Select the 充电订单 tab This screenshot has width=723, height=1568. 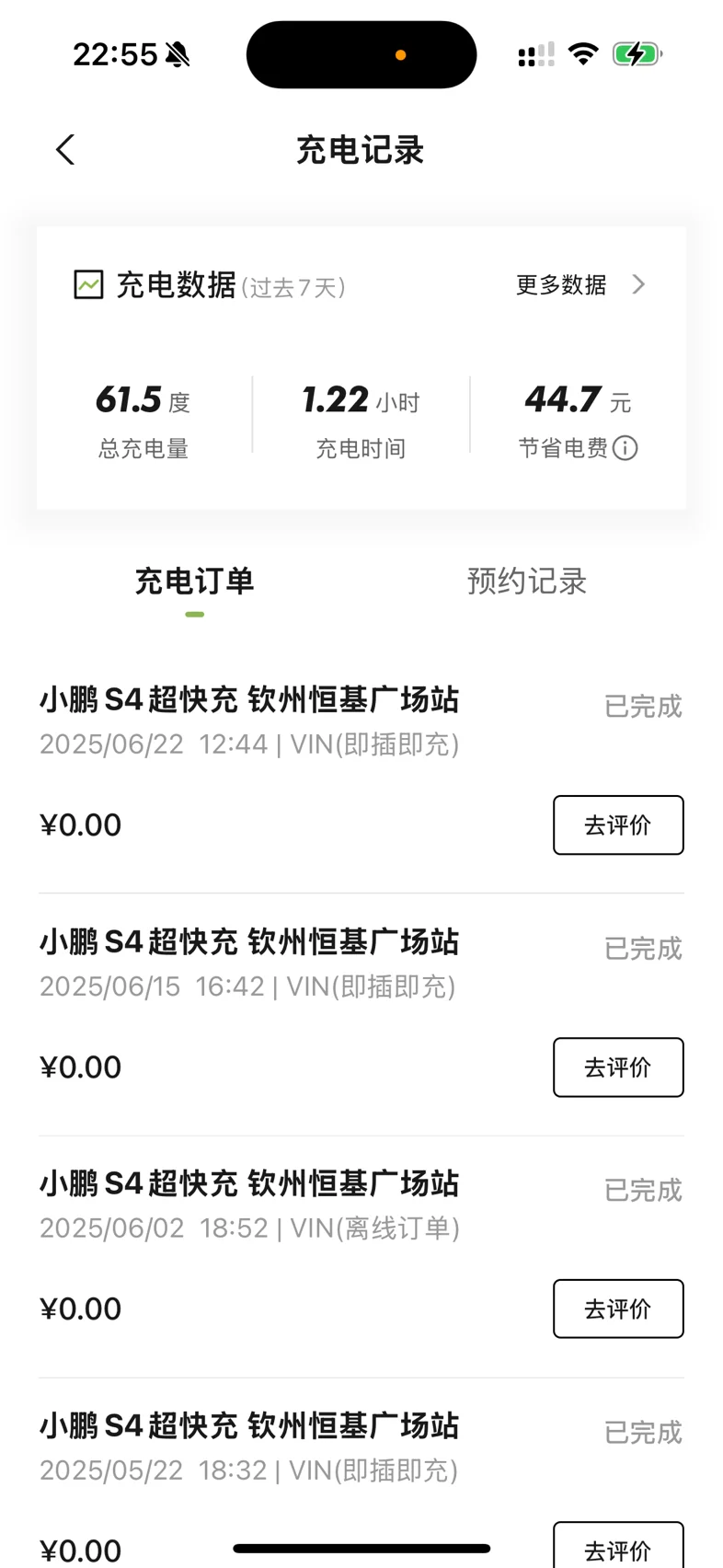point(194,582)
